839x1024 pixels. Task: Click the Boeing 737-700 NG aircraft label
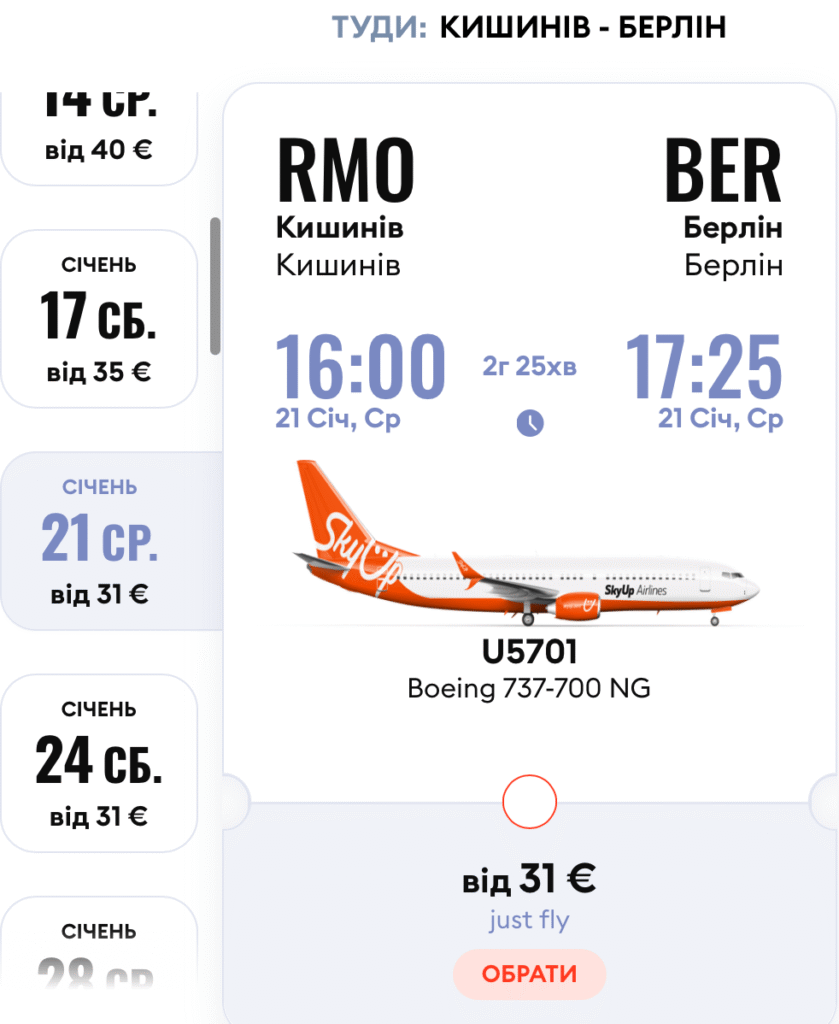pos(529,688)
